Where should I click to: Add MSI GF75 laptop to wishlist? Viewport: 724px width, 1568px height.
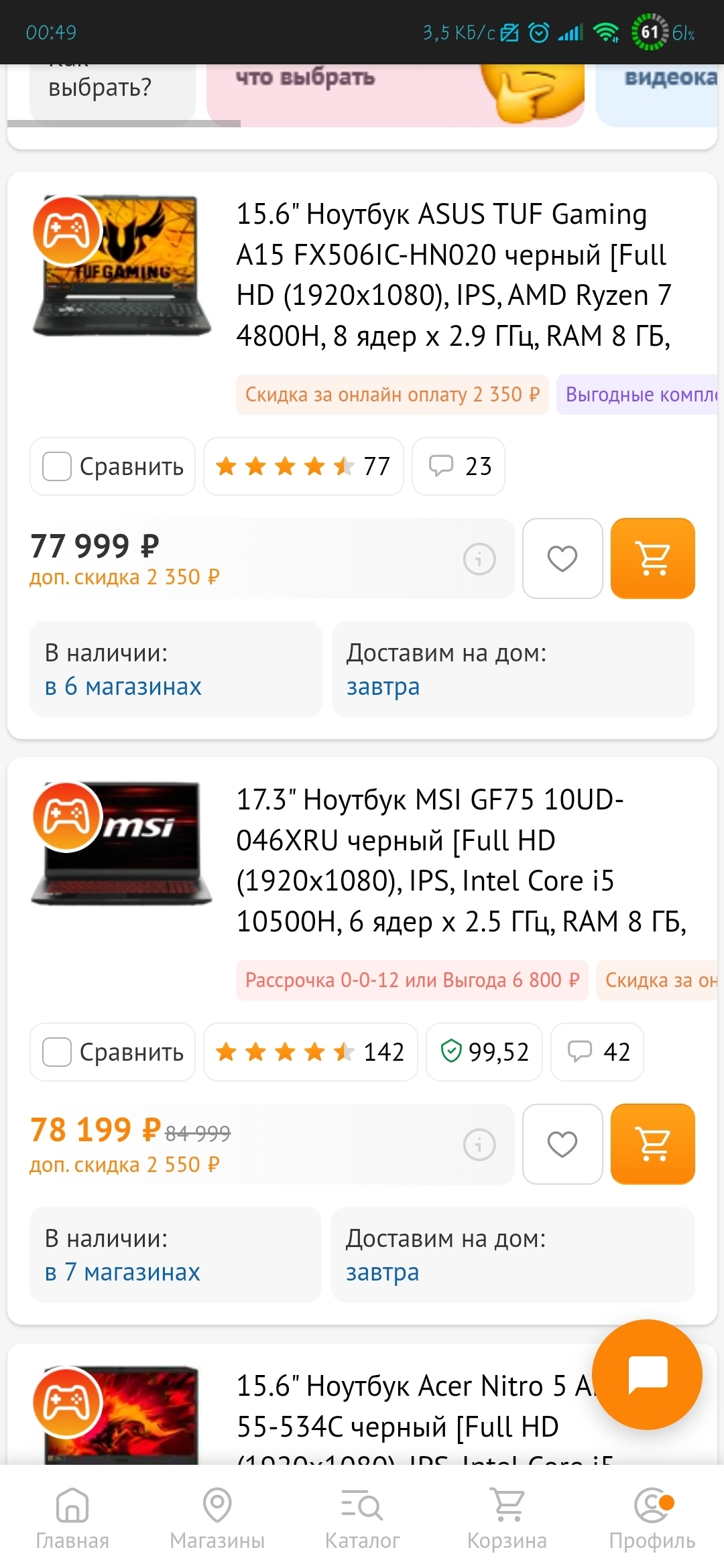562,1144
